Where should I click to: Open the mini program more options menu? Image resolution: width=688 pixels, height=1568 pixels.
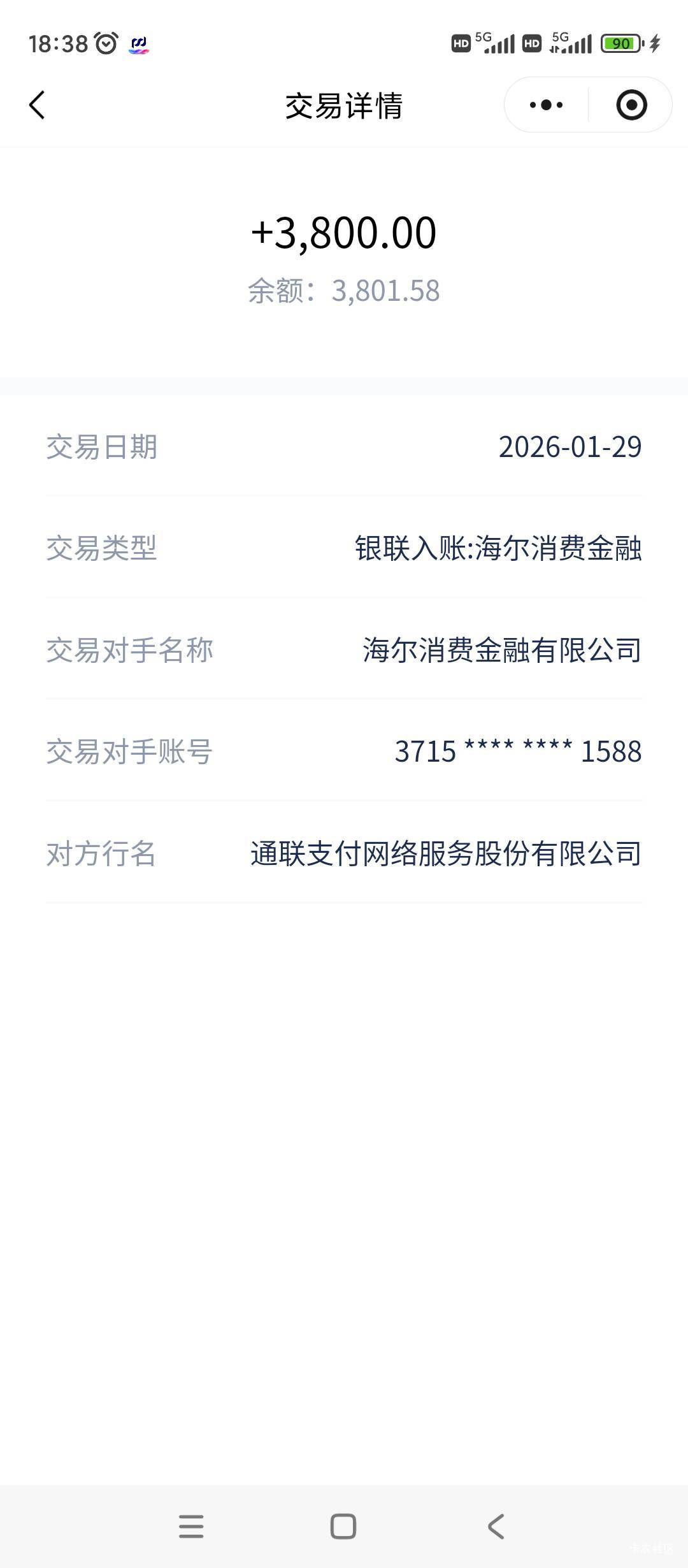pos(546,105)
